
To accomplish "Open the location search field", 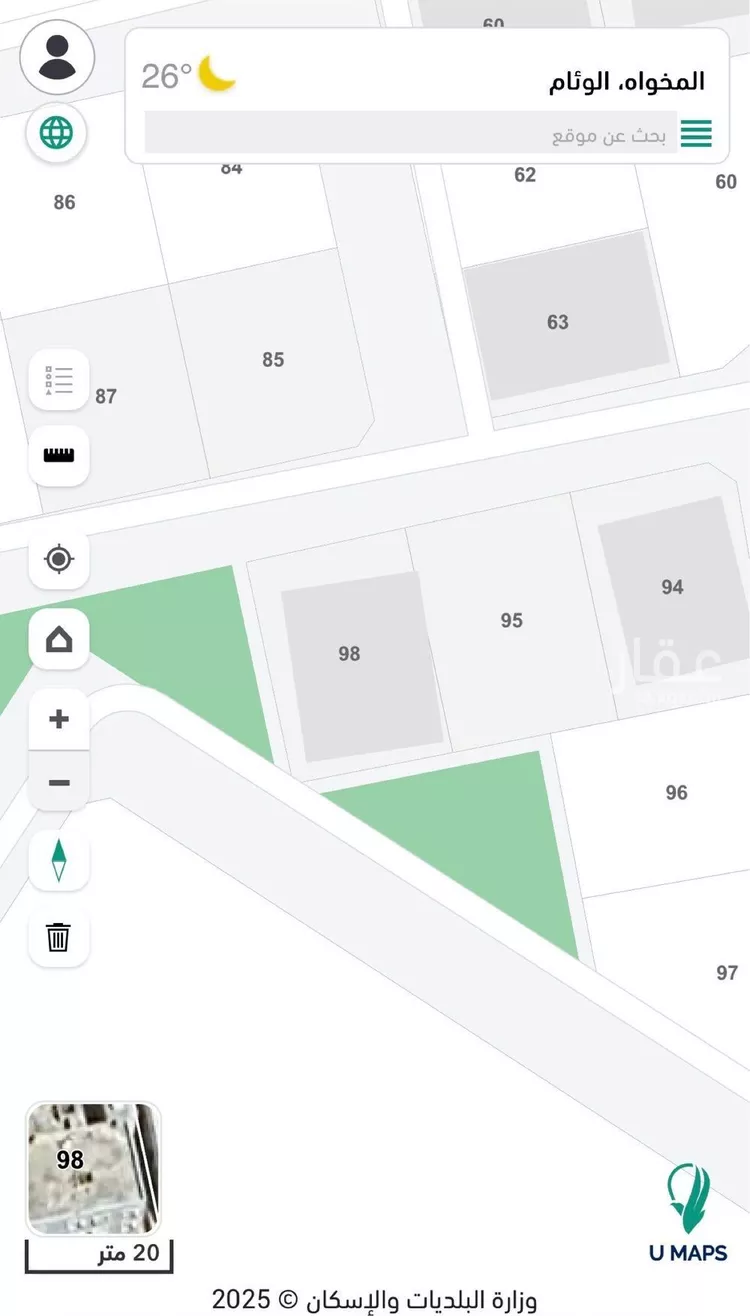I will [410, 133].
